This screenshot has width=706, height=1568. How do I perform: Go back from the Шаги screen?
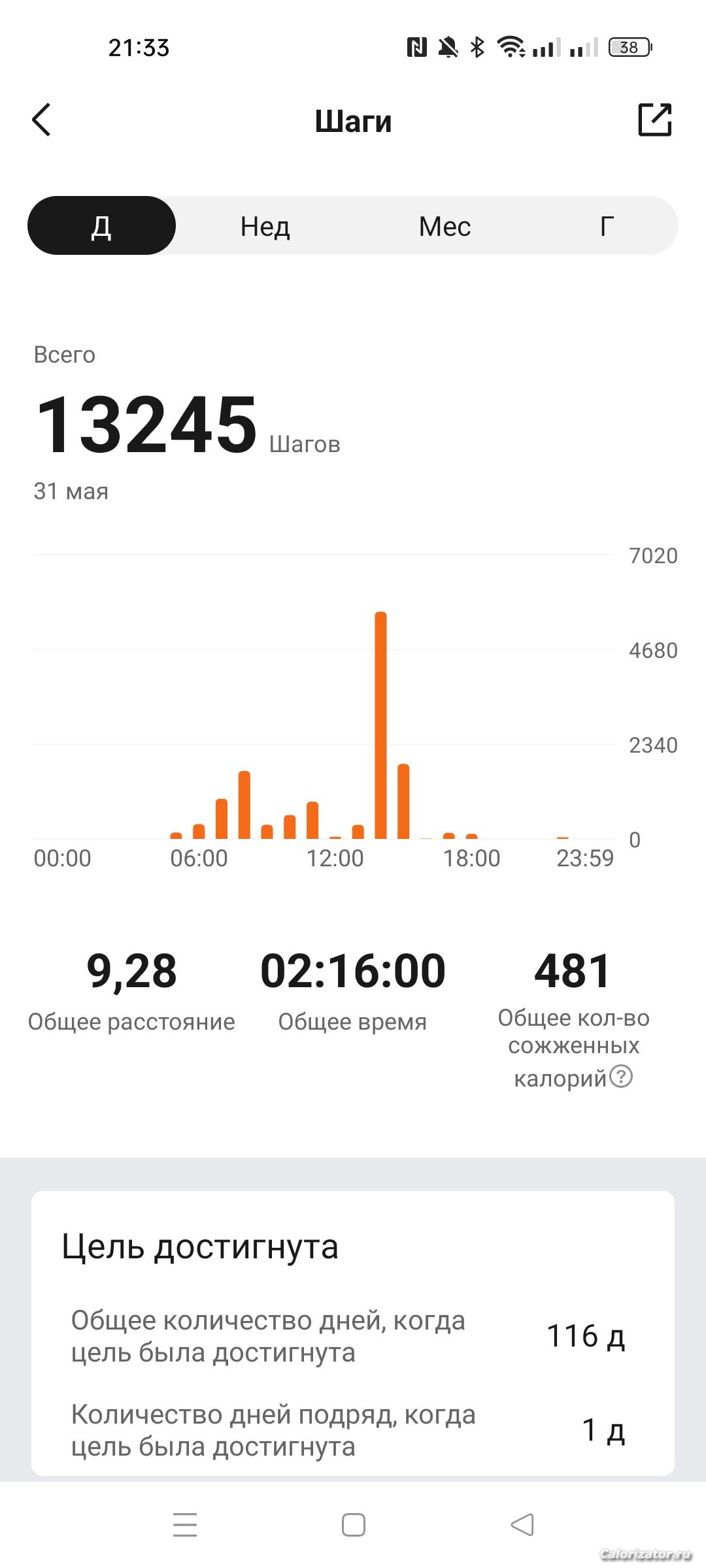41,120
